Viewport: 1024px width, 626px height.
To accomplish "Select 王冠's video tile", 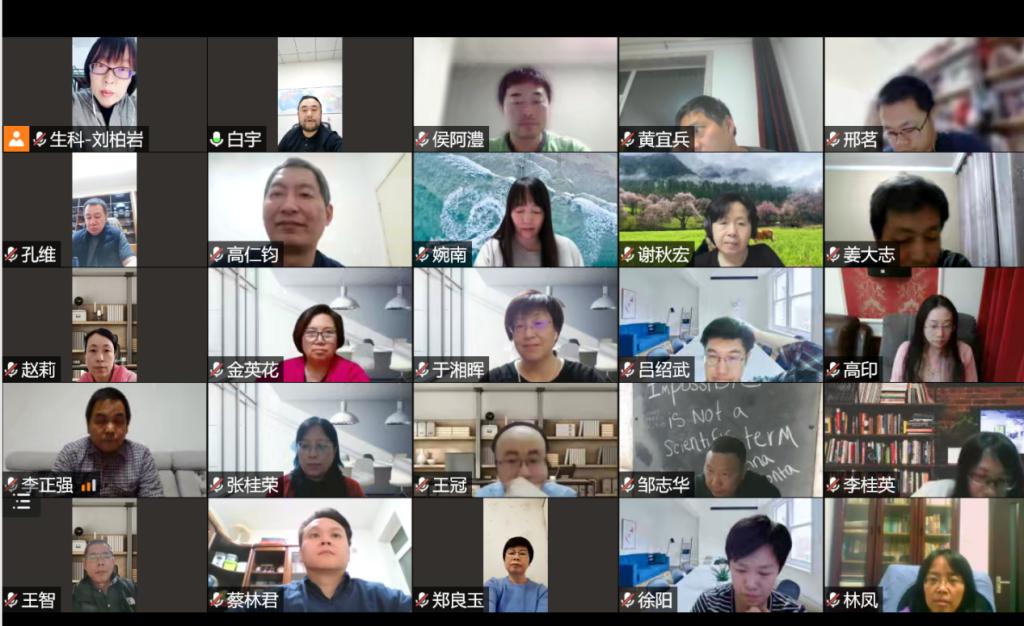I will [515, 438].
